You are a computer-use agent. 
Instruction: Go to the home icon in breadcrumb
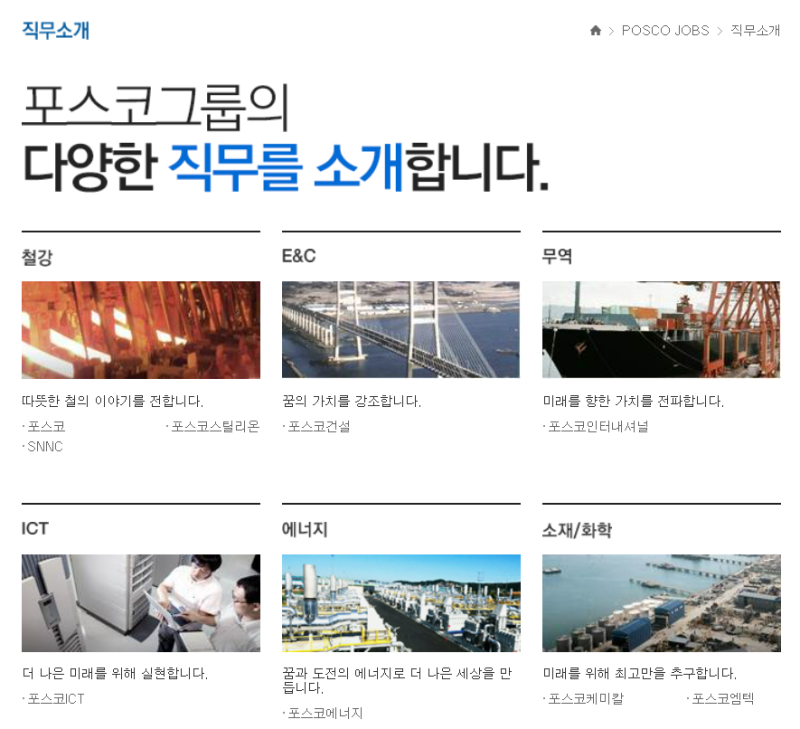click(595, 31)
